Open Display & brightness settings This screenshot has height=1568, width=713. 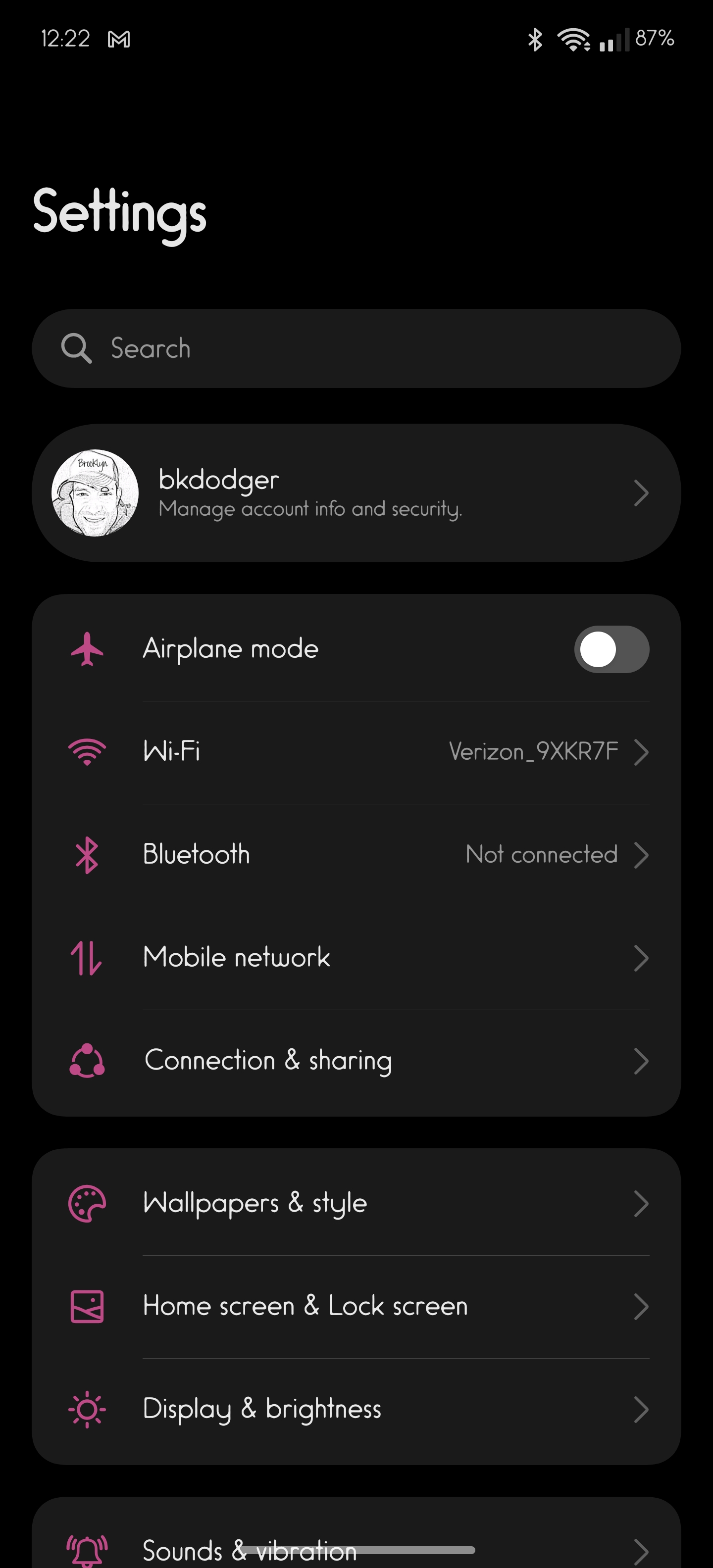point(356,1409)
